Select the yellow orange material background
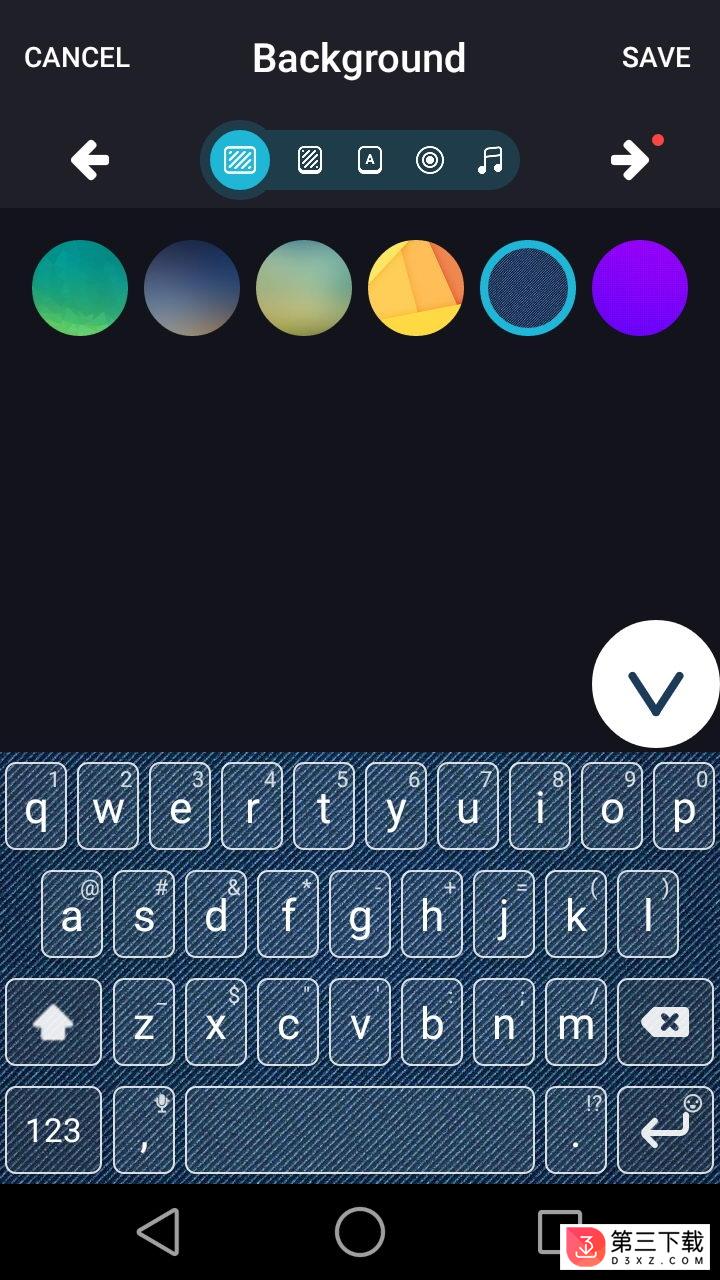 tap(416, 288)
